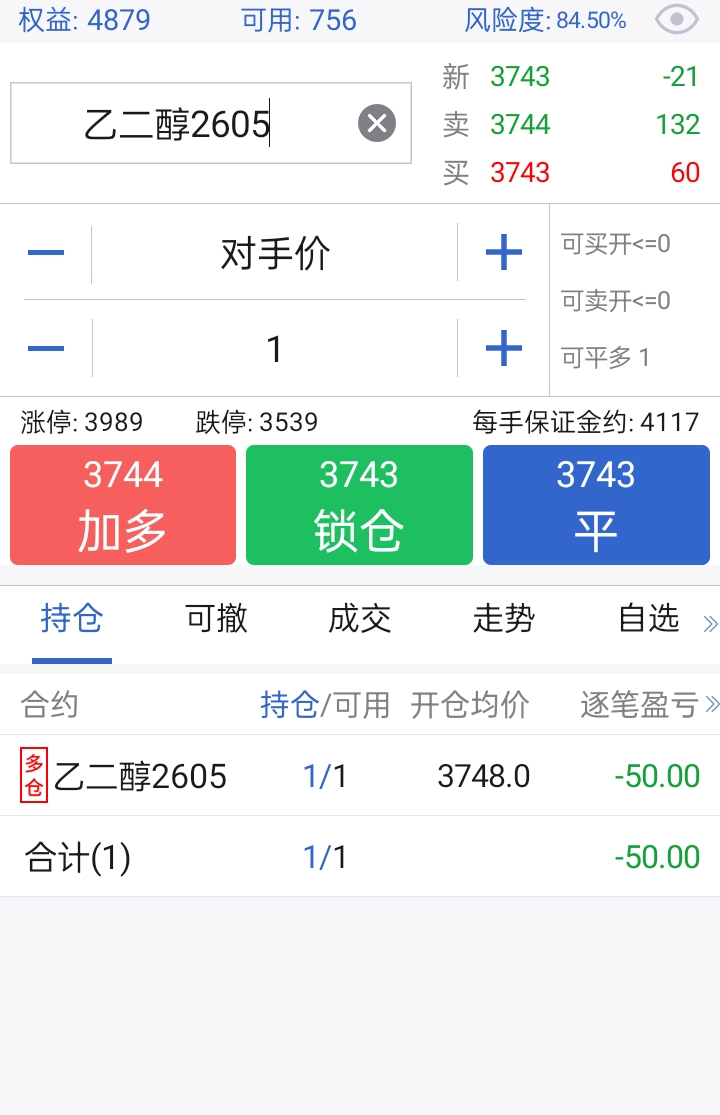Select the 持仓 tab
Screen dimensions: 720x1115
tap(71, 620)
